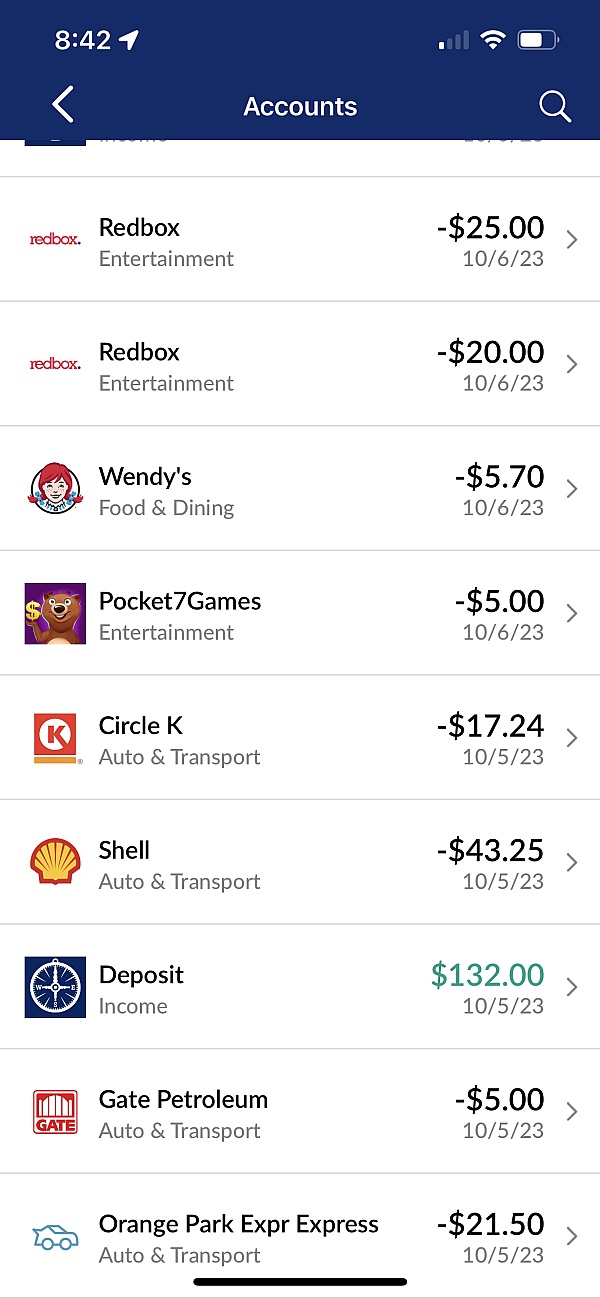Open the Redbox -$20.00 transaction
Image resolution: width=600 pixels, height=1298 pixels.
(300, 364)
